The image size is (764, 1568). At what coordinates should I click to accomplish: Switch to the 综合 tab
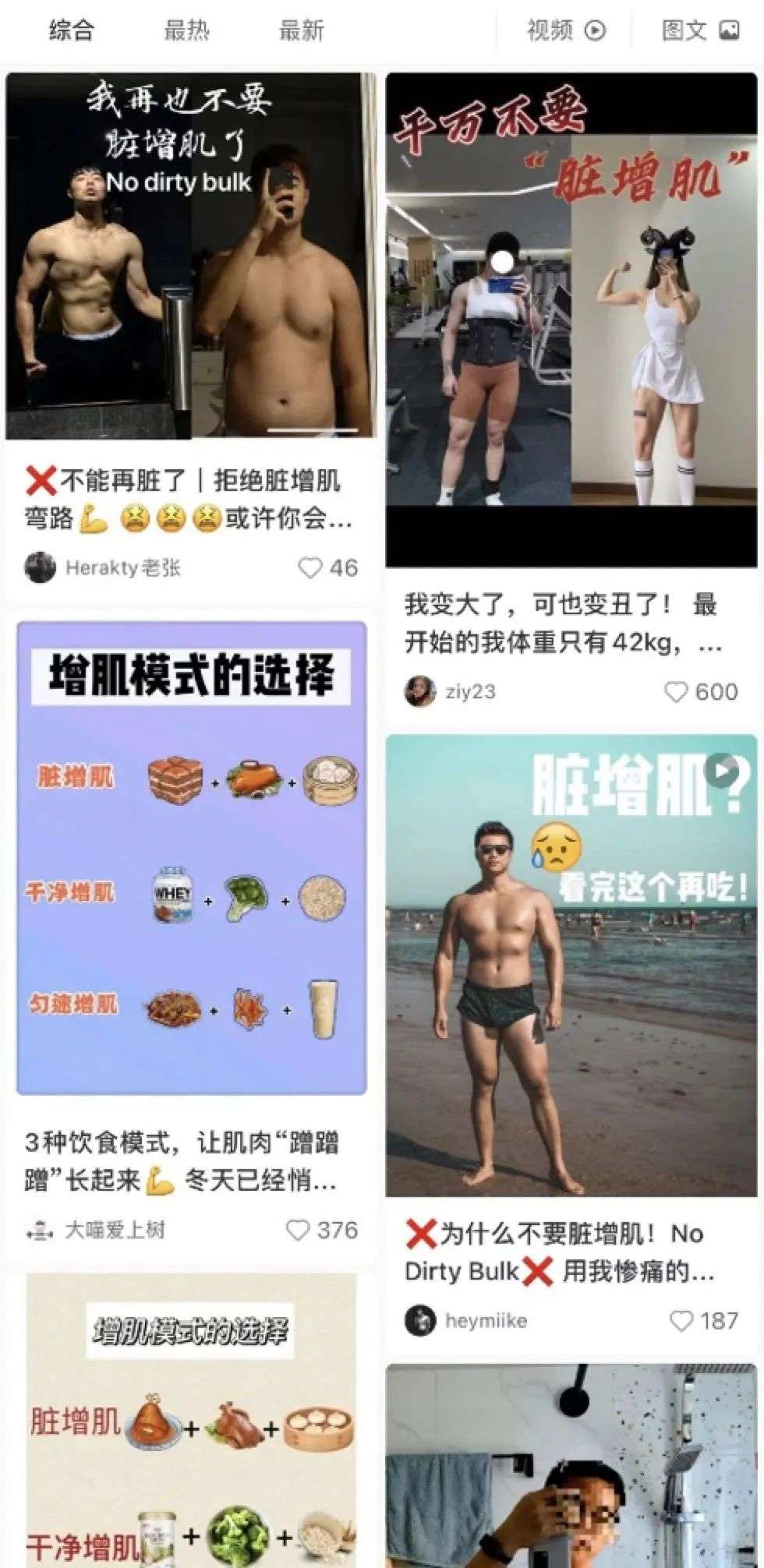click(71, 30)
